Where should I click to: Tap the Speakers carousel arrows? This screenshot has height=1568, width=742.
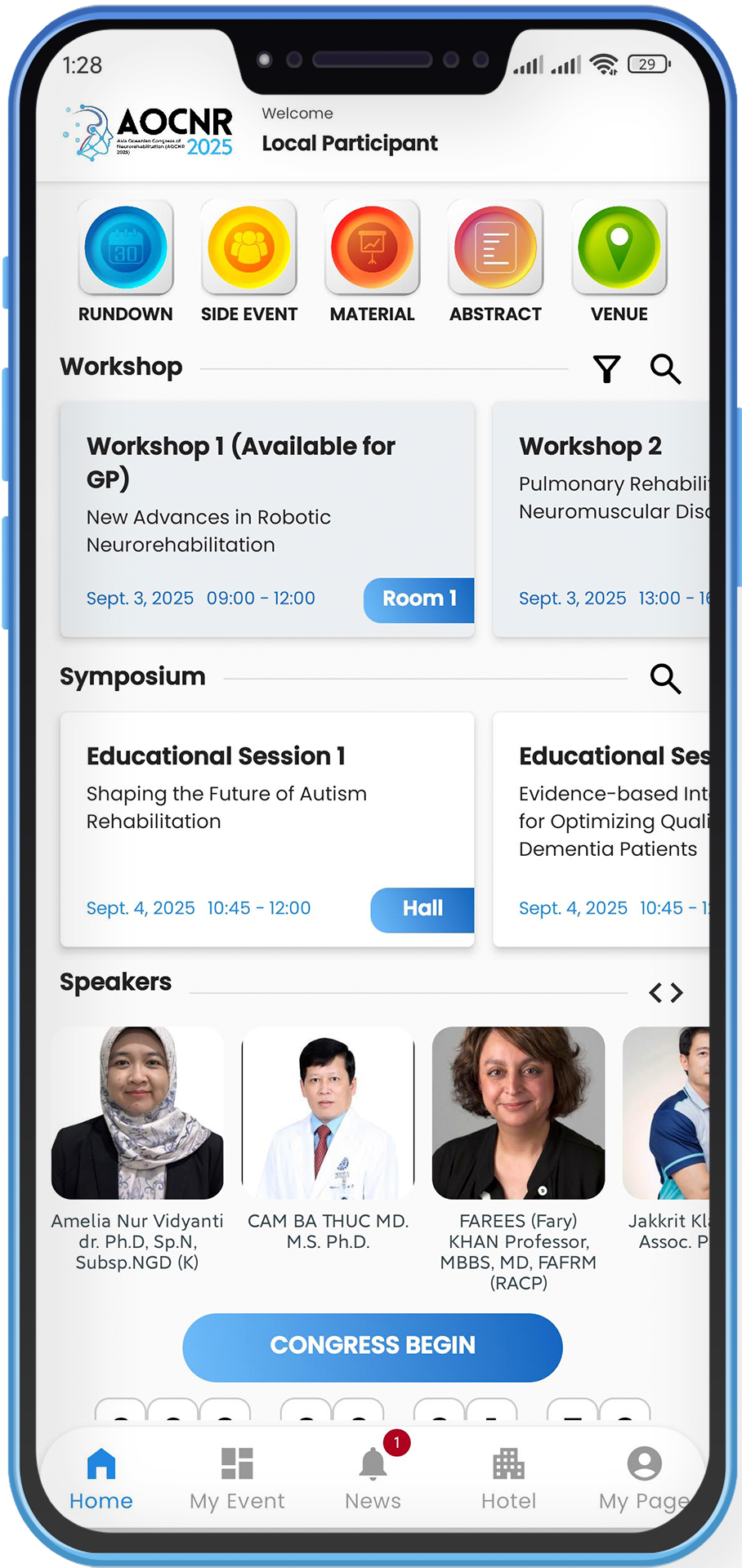(665, 992)
